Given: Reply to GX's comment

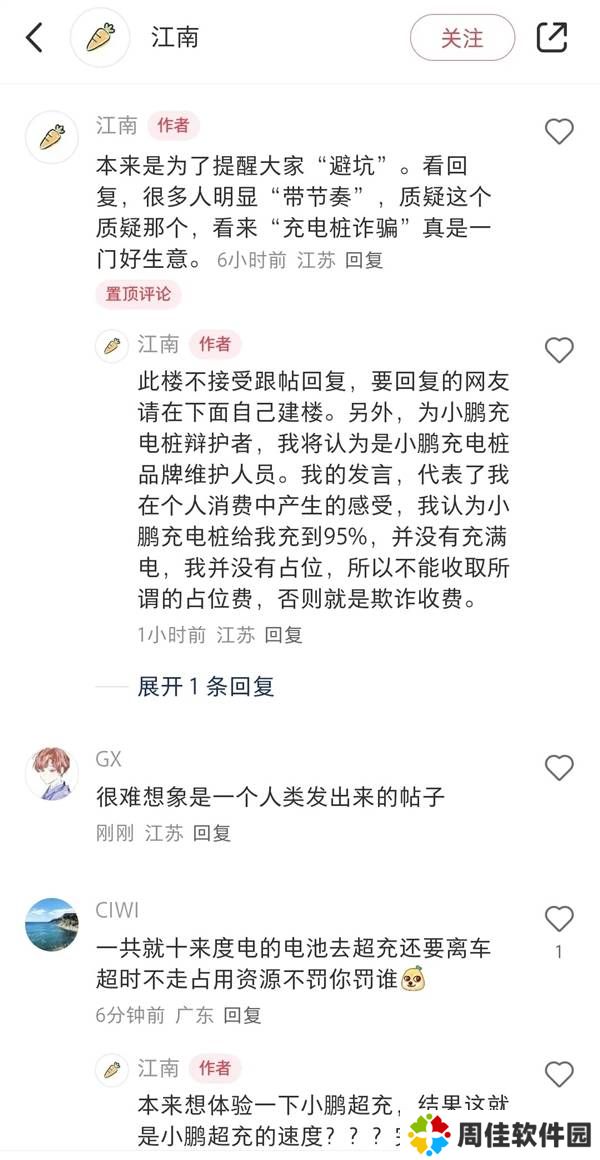Looking at the screenshot, I should 212,832.
